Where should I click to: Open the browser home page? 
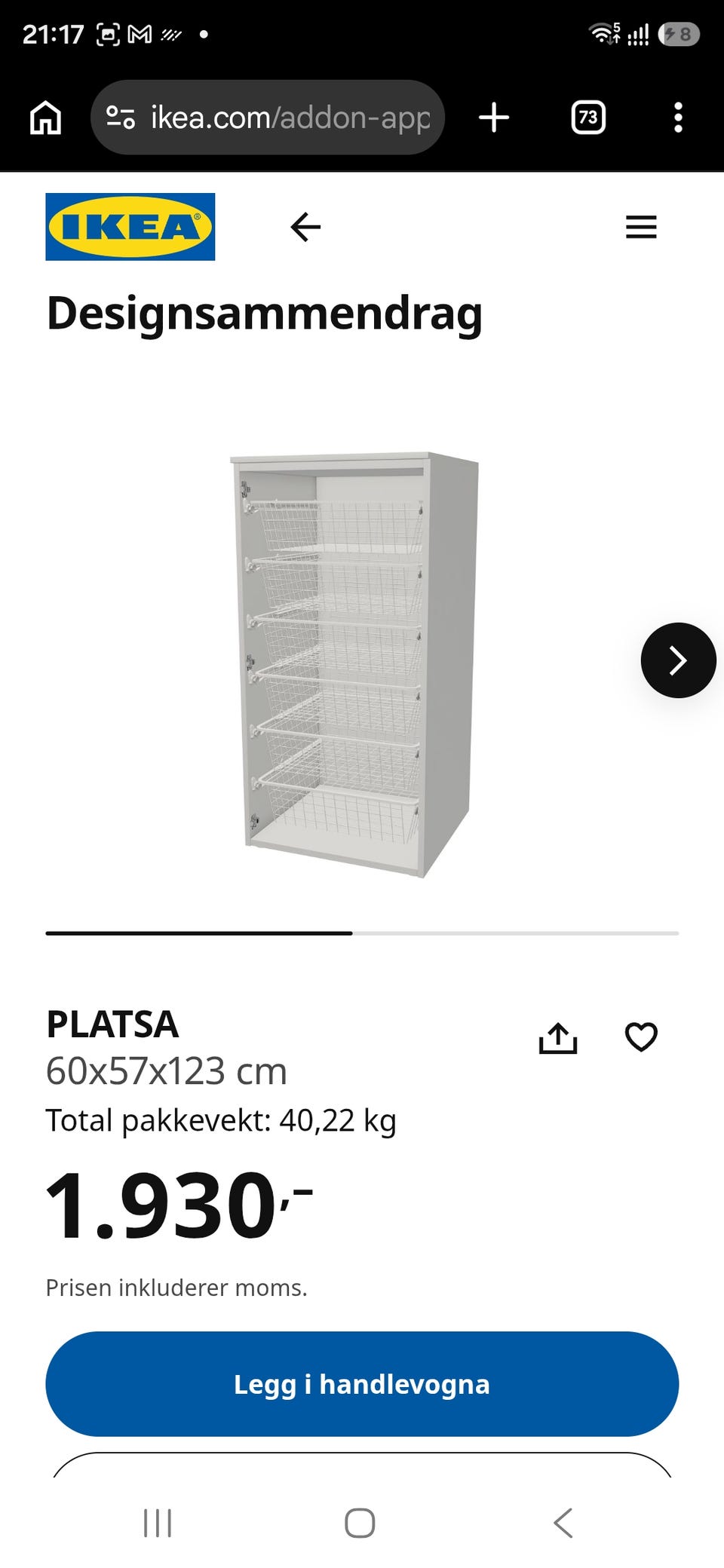click(x=45, y=118)
